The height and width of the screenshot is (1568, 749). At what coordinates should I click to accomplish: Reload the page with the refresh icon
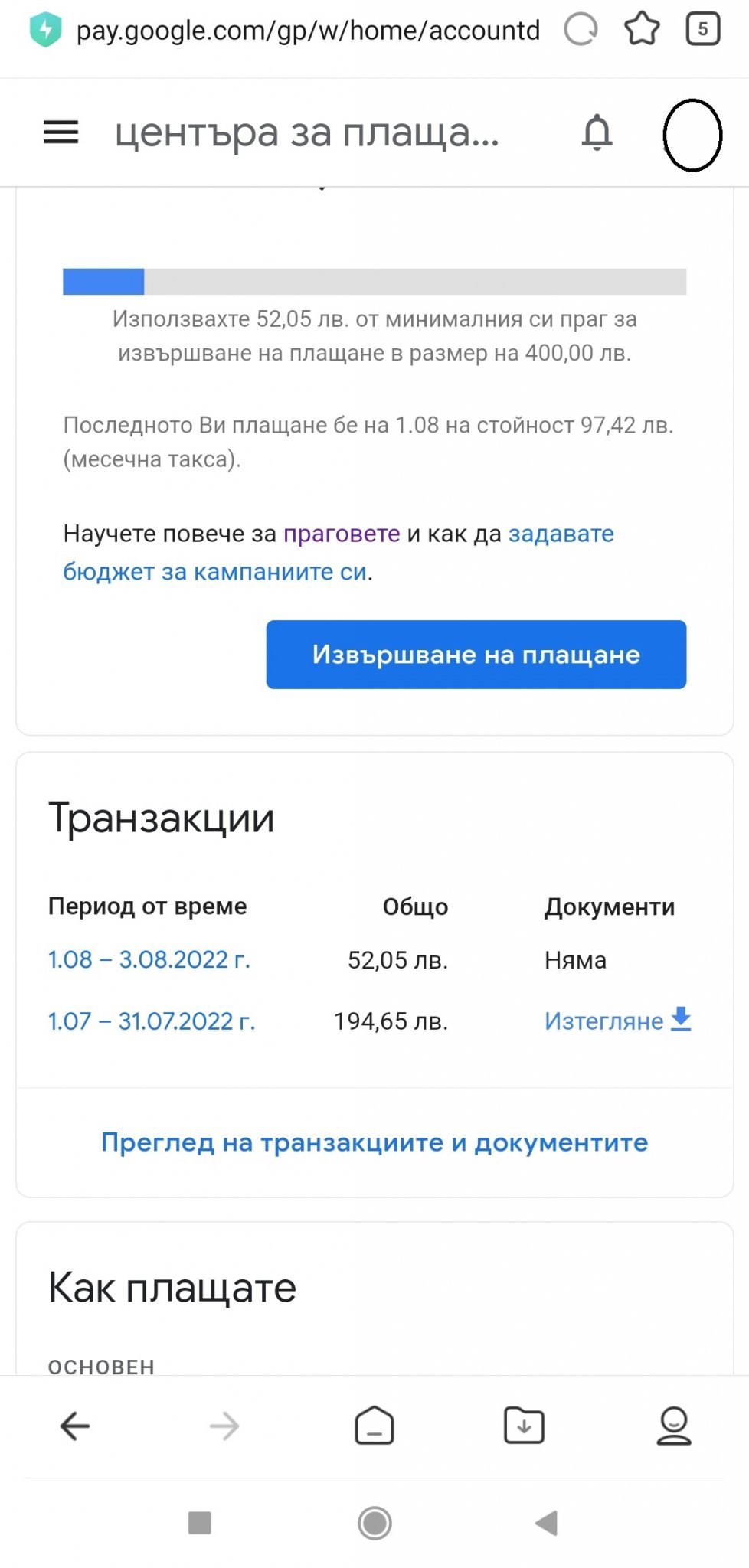click(581, 30)
